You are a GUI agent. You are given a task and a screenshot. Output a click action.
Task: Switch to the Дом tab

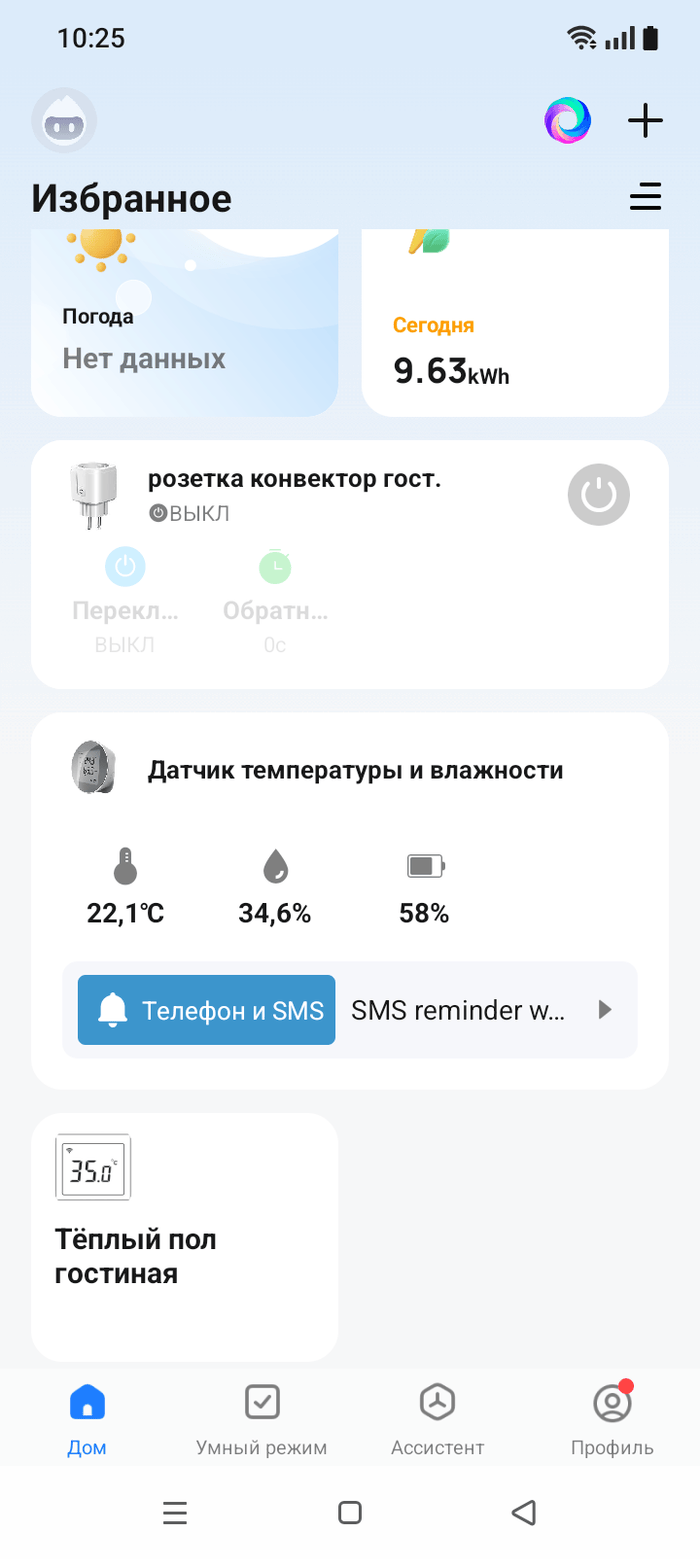87,1418
